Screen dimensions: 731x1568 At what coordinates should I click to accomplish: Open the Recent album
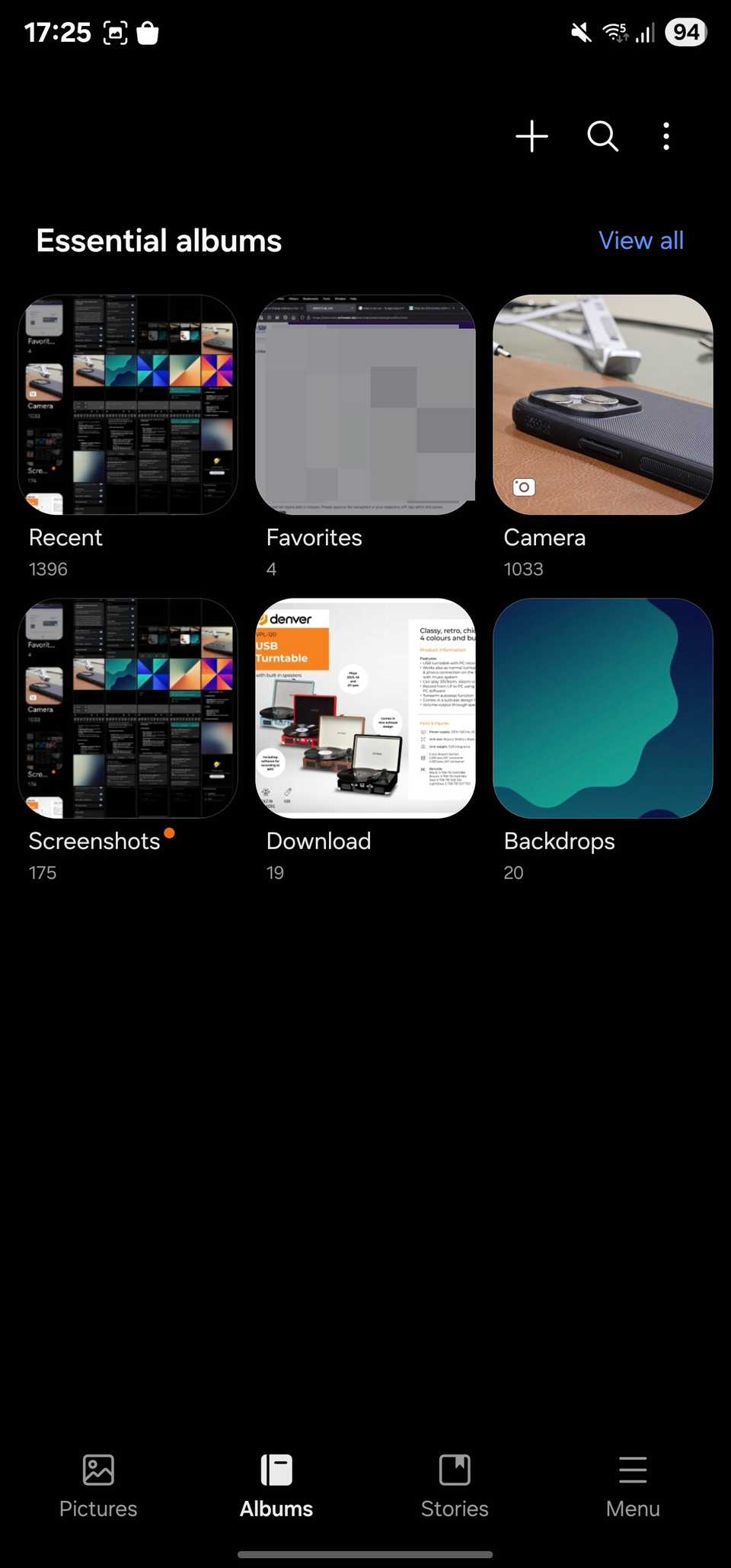128,404
